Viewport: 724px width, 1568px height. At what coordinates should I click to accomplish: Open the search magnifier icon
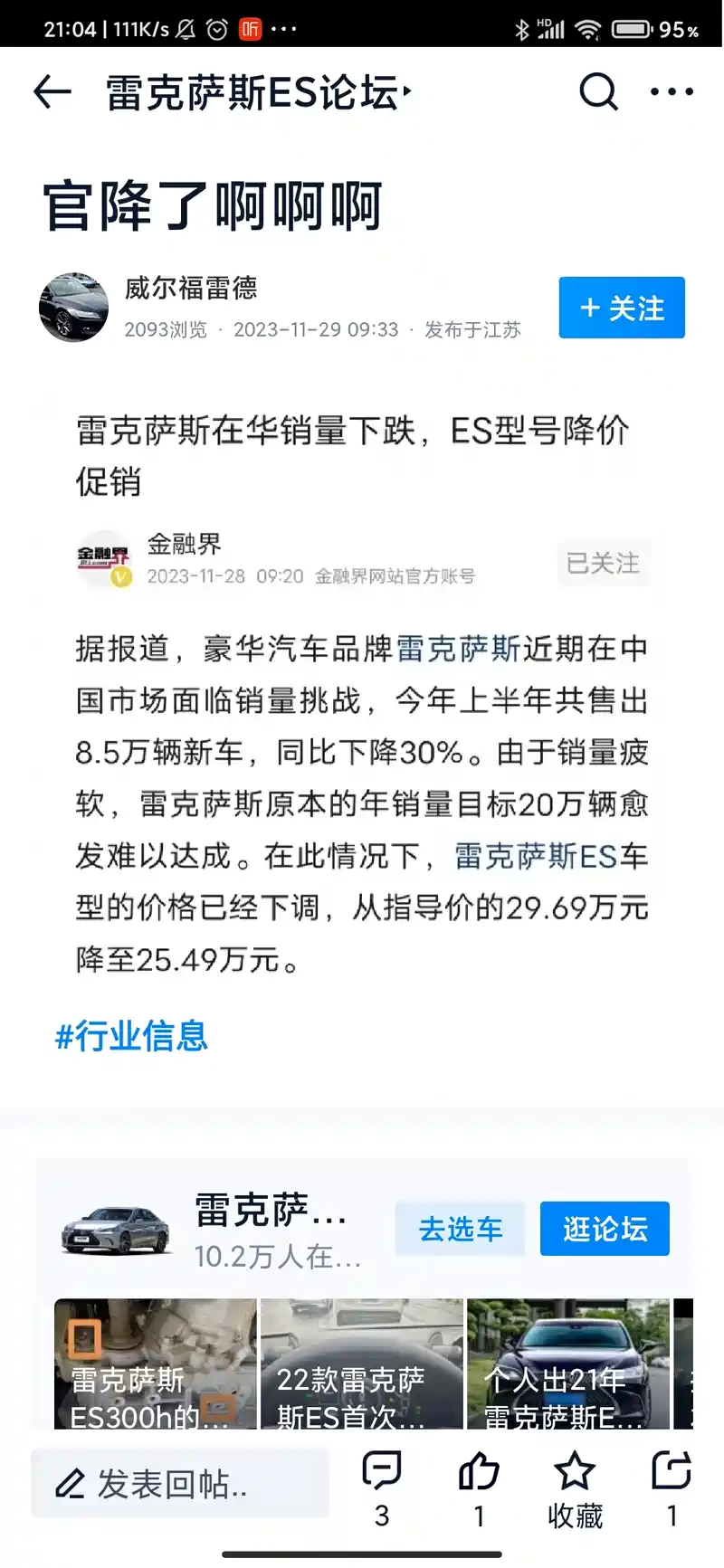tap(598, 91)
